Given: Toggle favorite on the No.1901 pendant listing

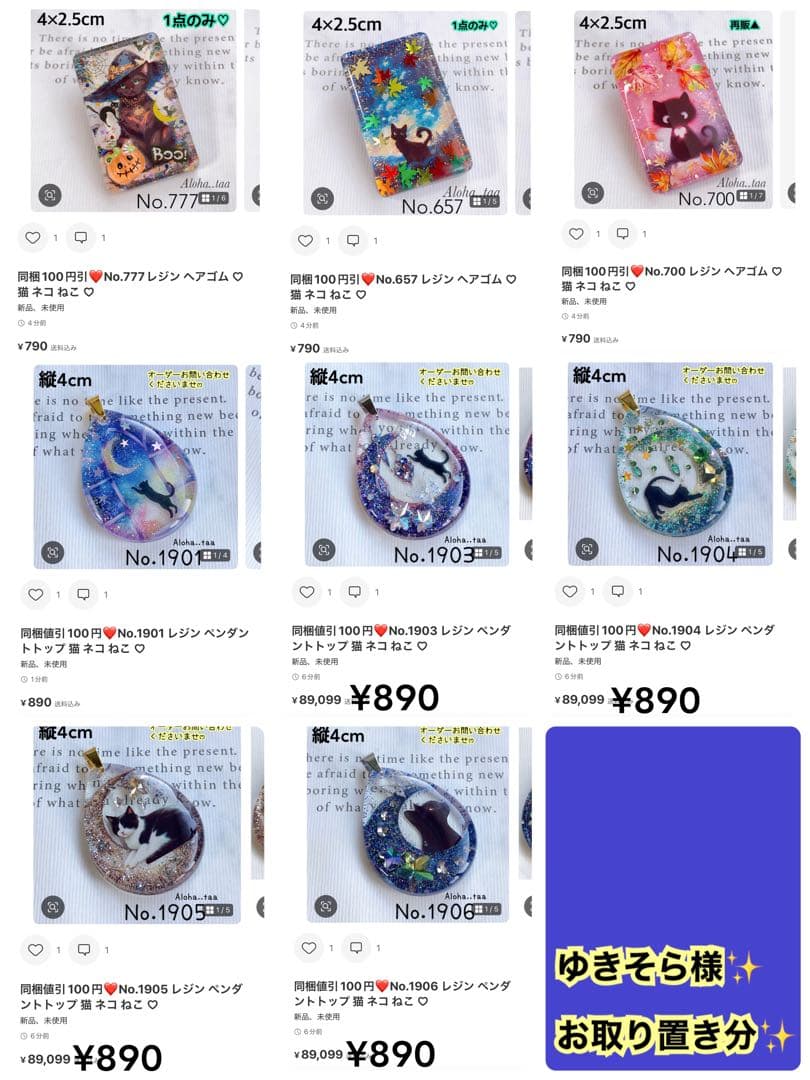Looking at the screenshot, I should click(x=33, y=592).
